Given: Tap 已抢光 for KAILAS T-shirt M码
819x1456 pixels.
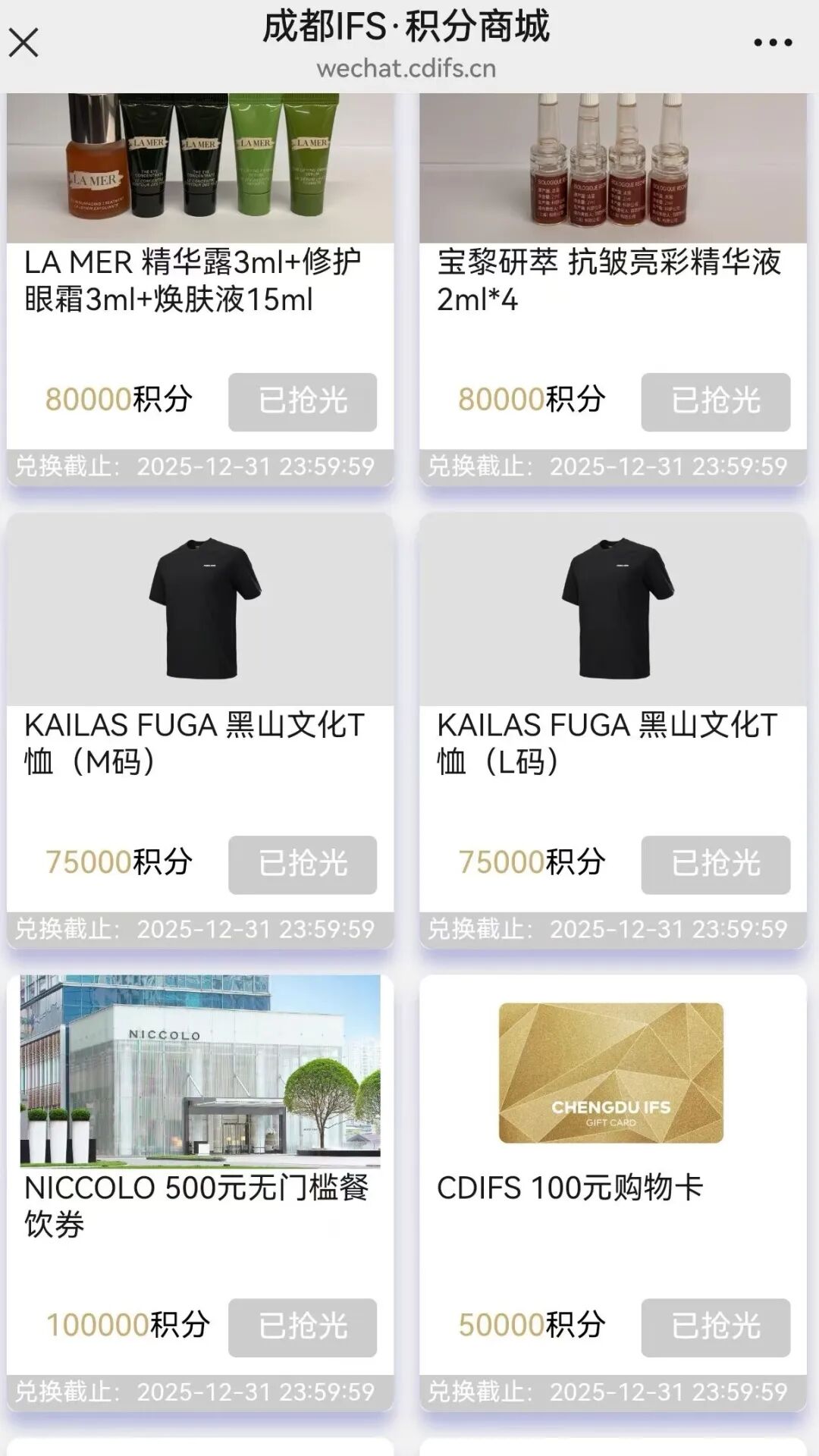Looking at the screenshot, I should tap(303, 864).
